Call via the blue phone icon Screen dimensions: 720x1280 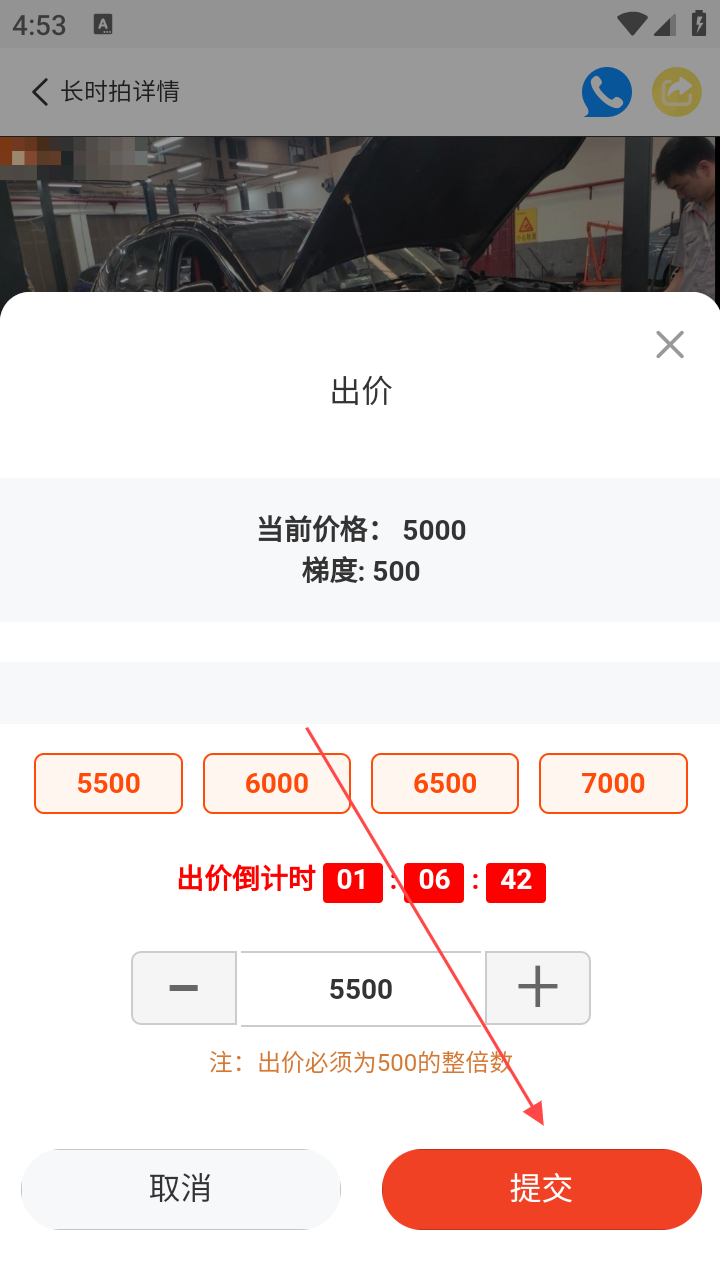[x=607, y=92]
